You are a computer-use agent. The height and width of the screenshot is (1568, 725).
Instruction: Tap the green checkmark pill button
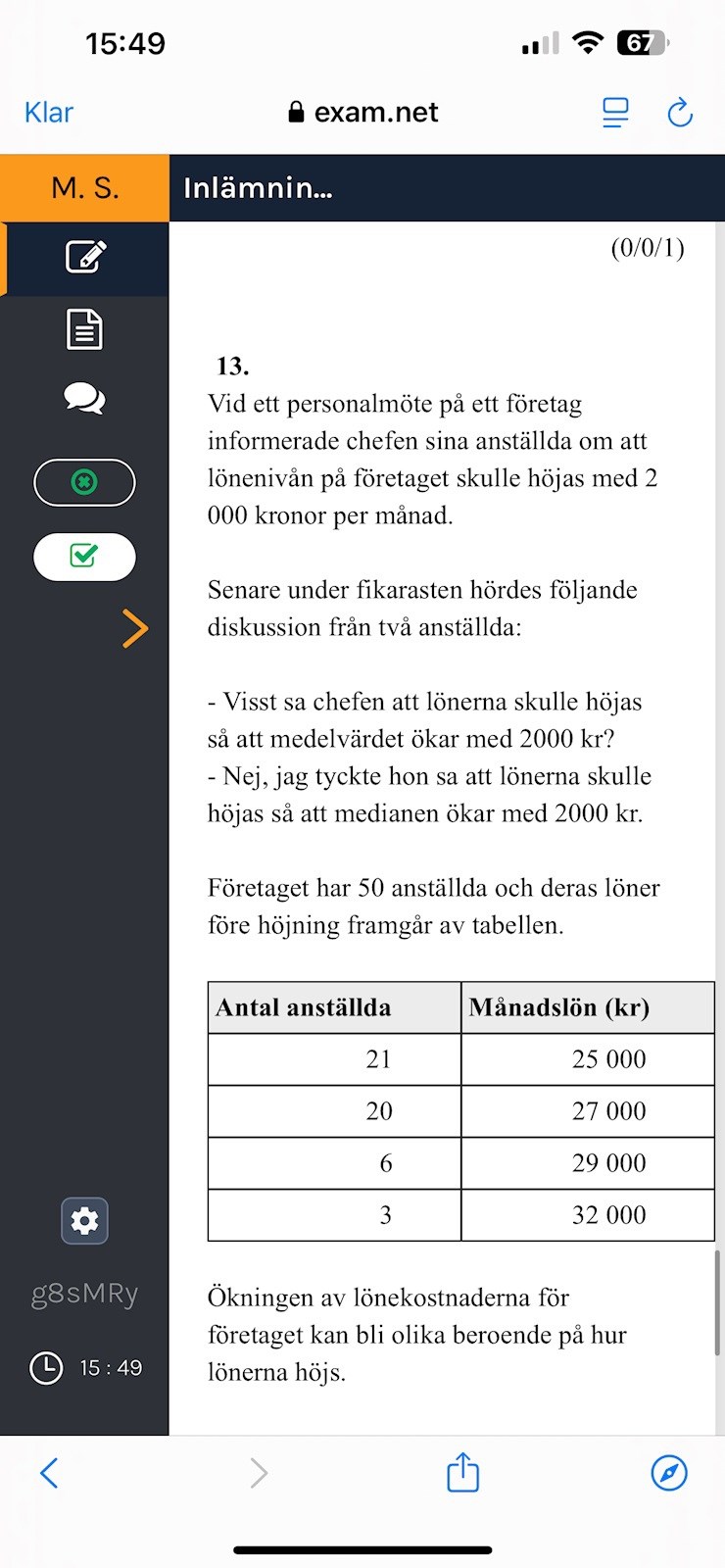(x=84, y=557)
